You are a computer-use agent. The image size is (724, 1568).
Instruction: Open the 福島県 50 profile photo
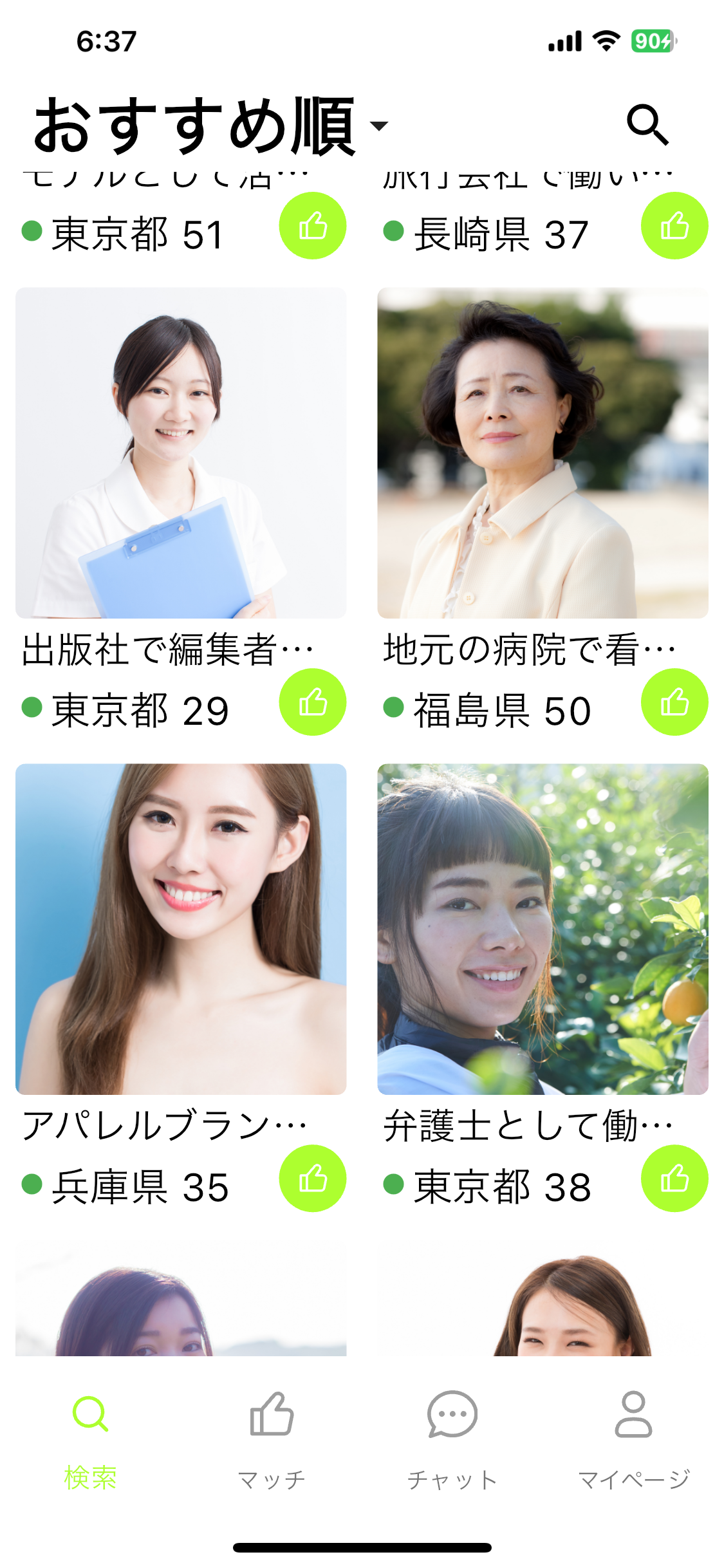(x=543, y=453)
